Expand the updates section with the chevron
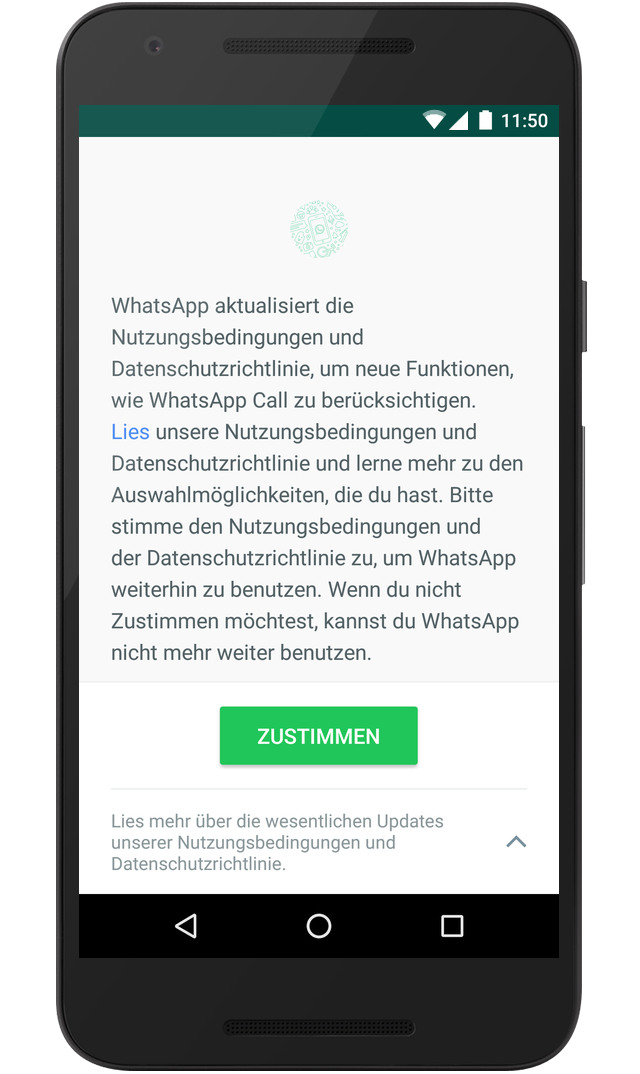 (x=515, y=842)
